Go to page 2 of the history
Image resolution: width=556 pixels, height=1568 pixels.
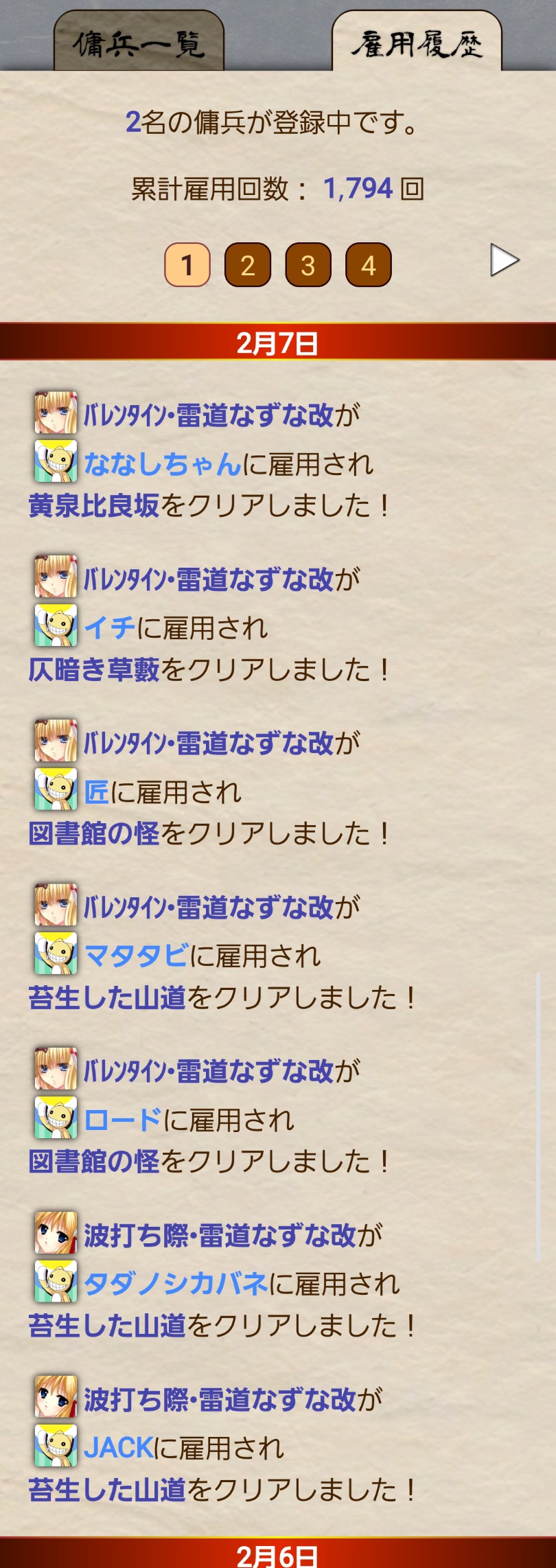tap(247, 265)
